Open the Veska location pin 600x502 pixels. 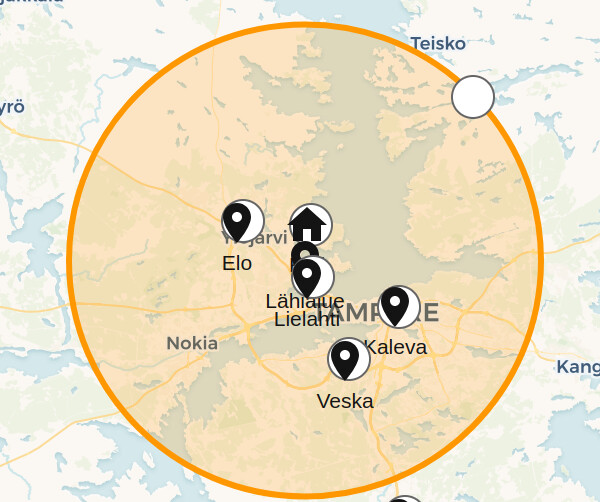pyautogui.click(x=348, y=359)
